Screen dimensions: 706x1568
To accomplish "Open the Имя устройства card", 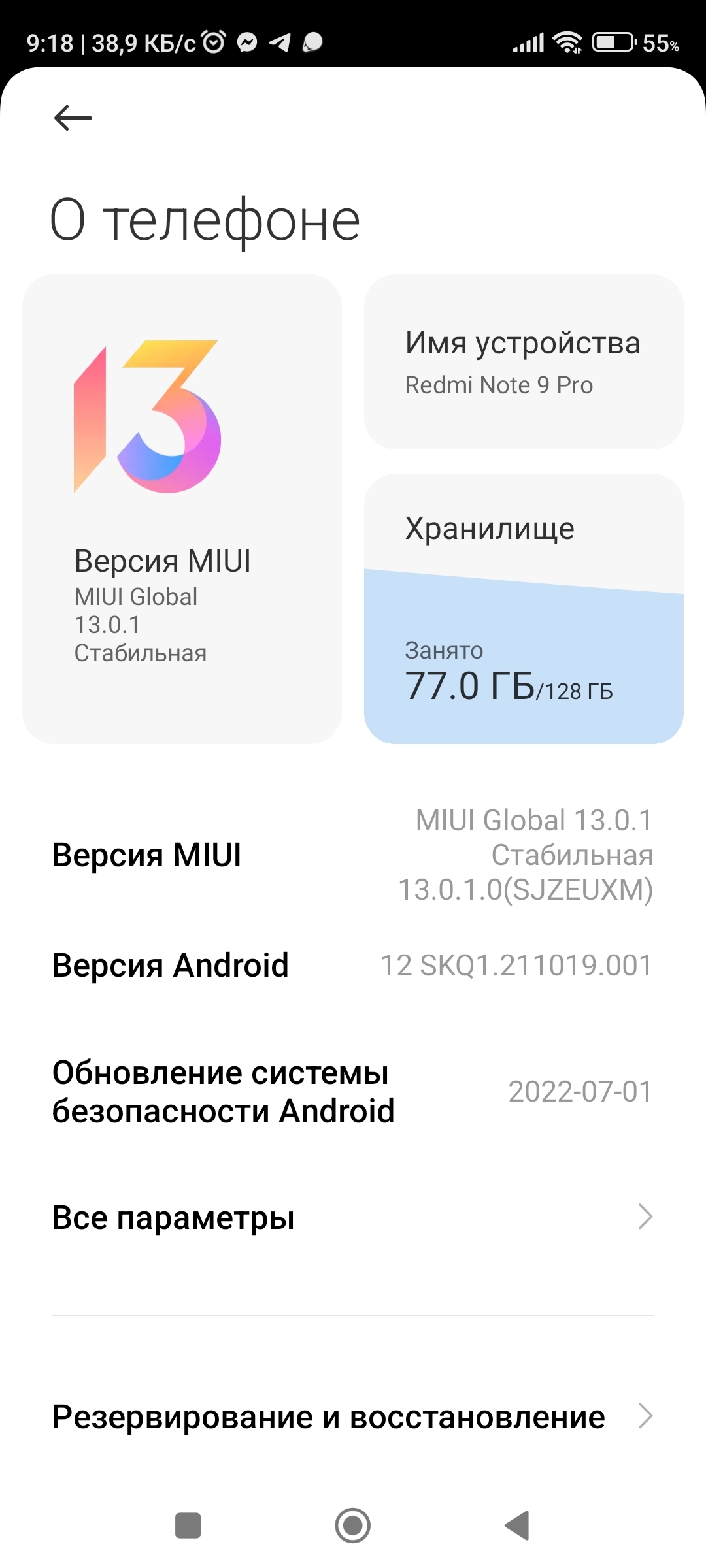I will point(523,362).
